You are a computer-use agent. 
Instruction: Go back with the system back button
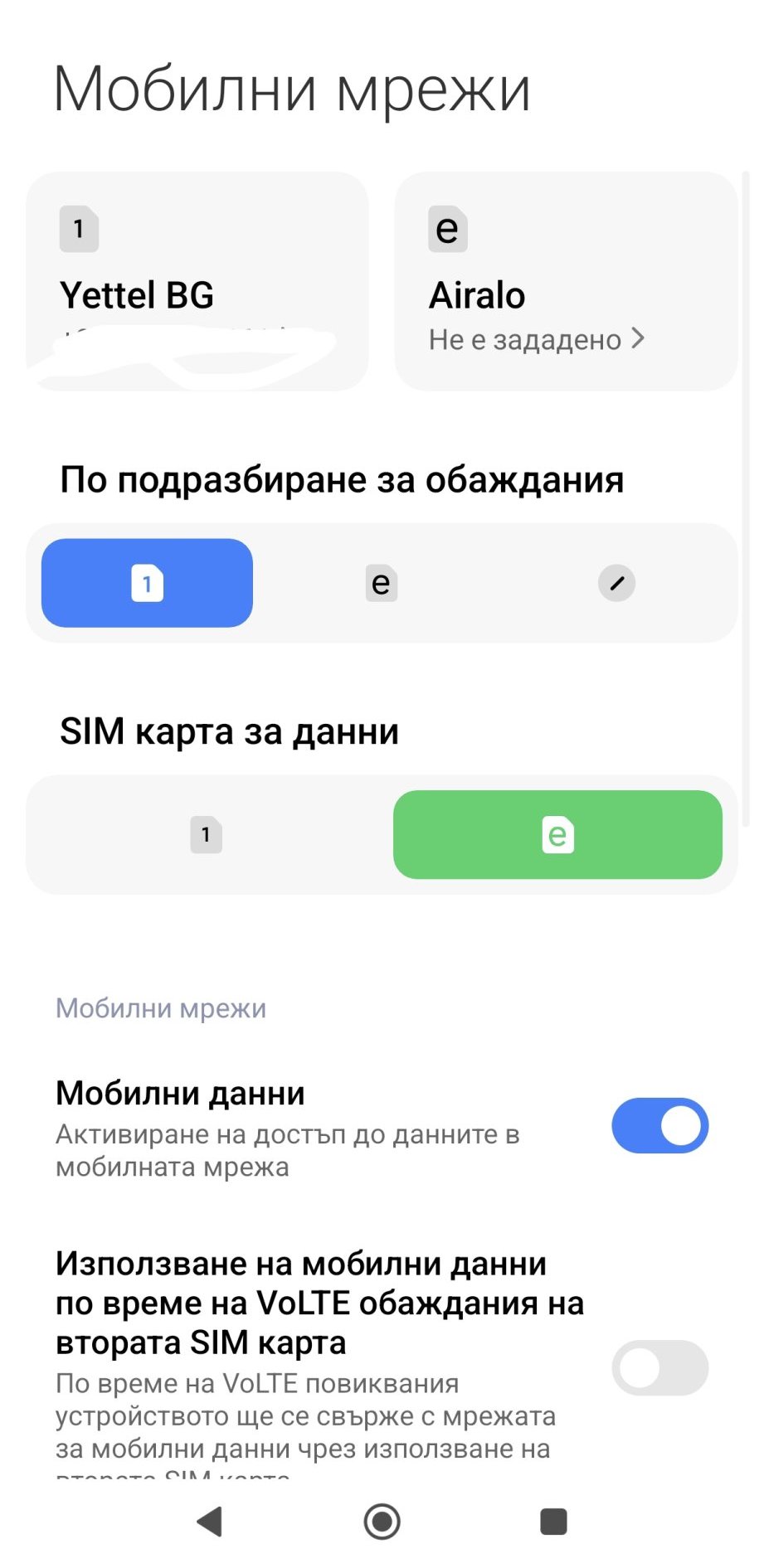click(210, 1522)
